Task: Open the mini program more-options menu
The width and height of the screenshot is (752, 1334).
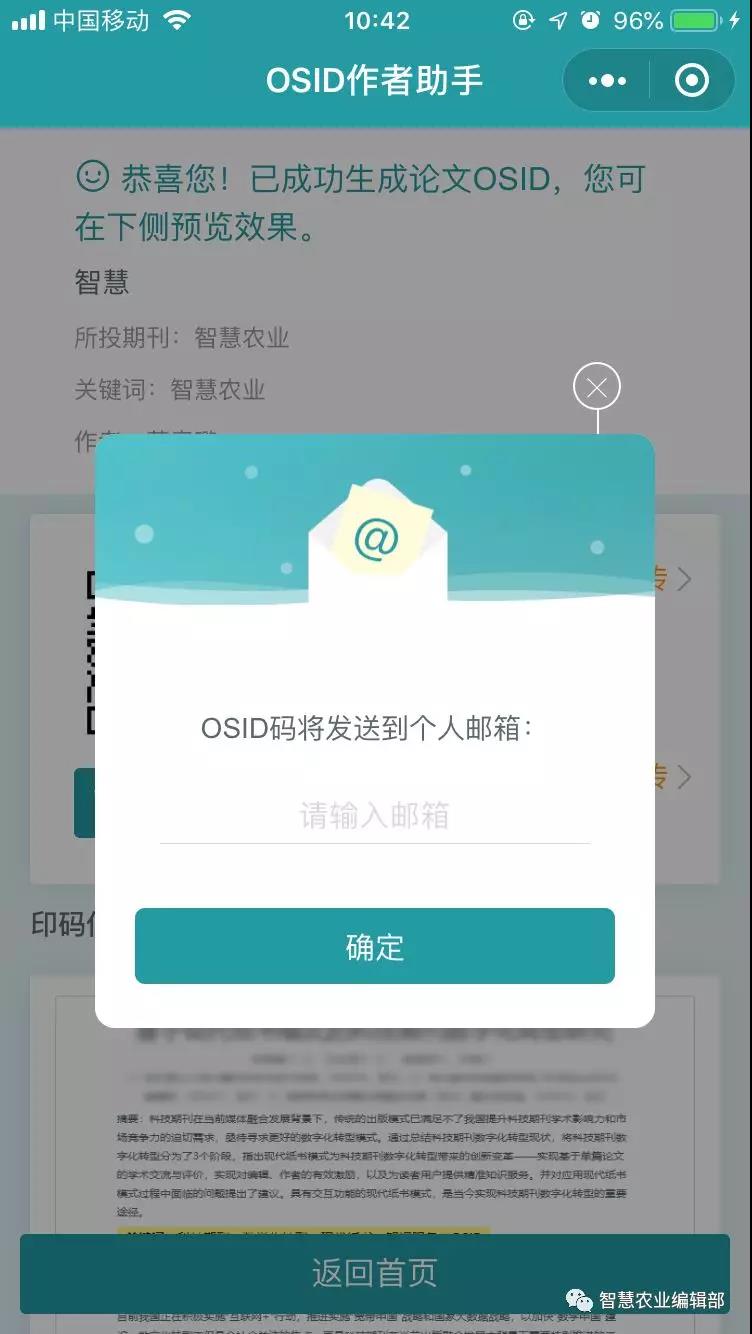Action: [x=607, y=80]
